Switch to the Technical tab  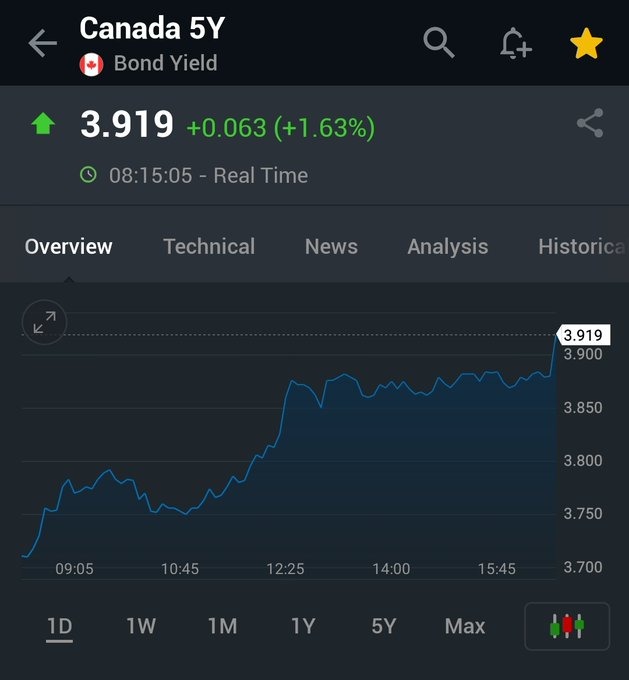coord(209,246)
